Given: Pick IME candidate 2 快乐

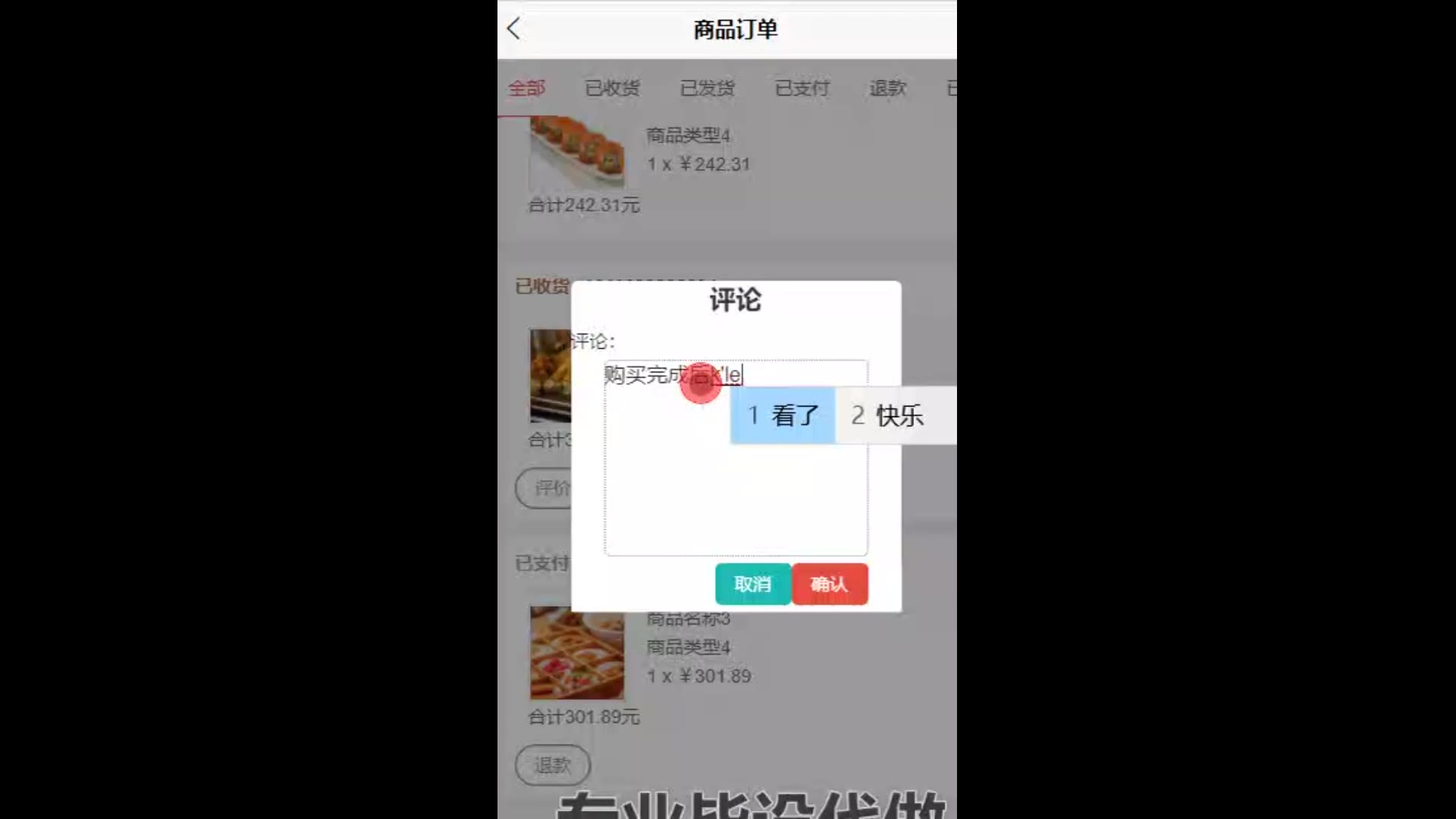Looking at the screenshot, I should 887,416.
